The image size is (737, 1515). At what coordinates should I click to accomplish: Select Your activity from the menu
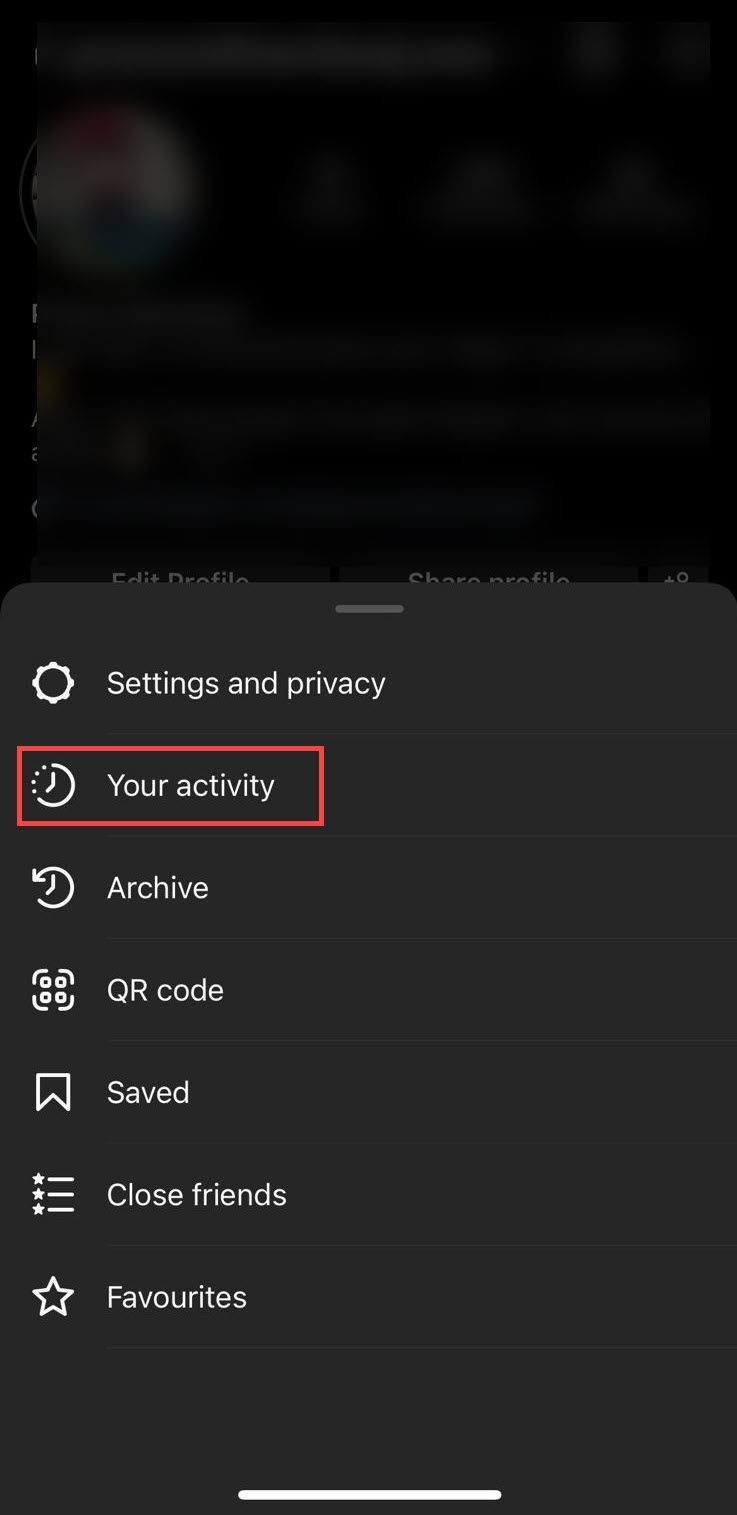pos(191,786)
